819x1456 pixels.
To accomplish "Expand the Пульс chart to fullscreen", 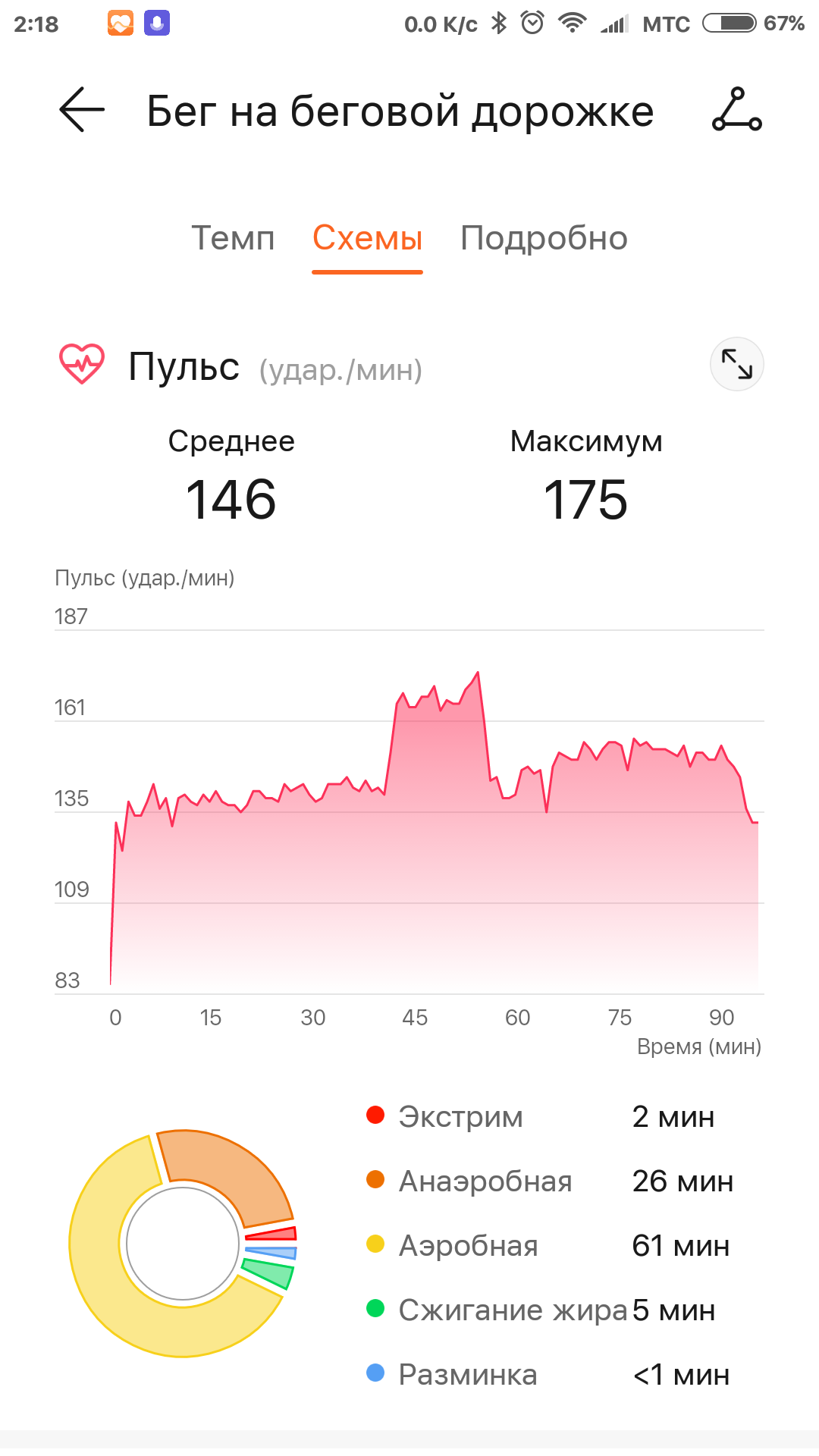I will coord(736,365).
